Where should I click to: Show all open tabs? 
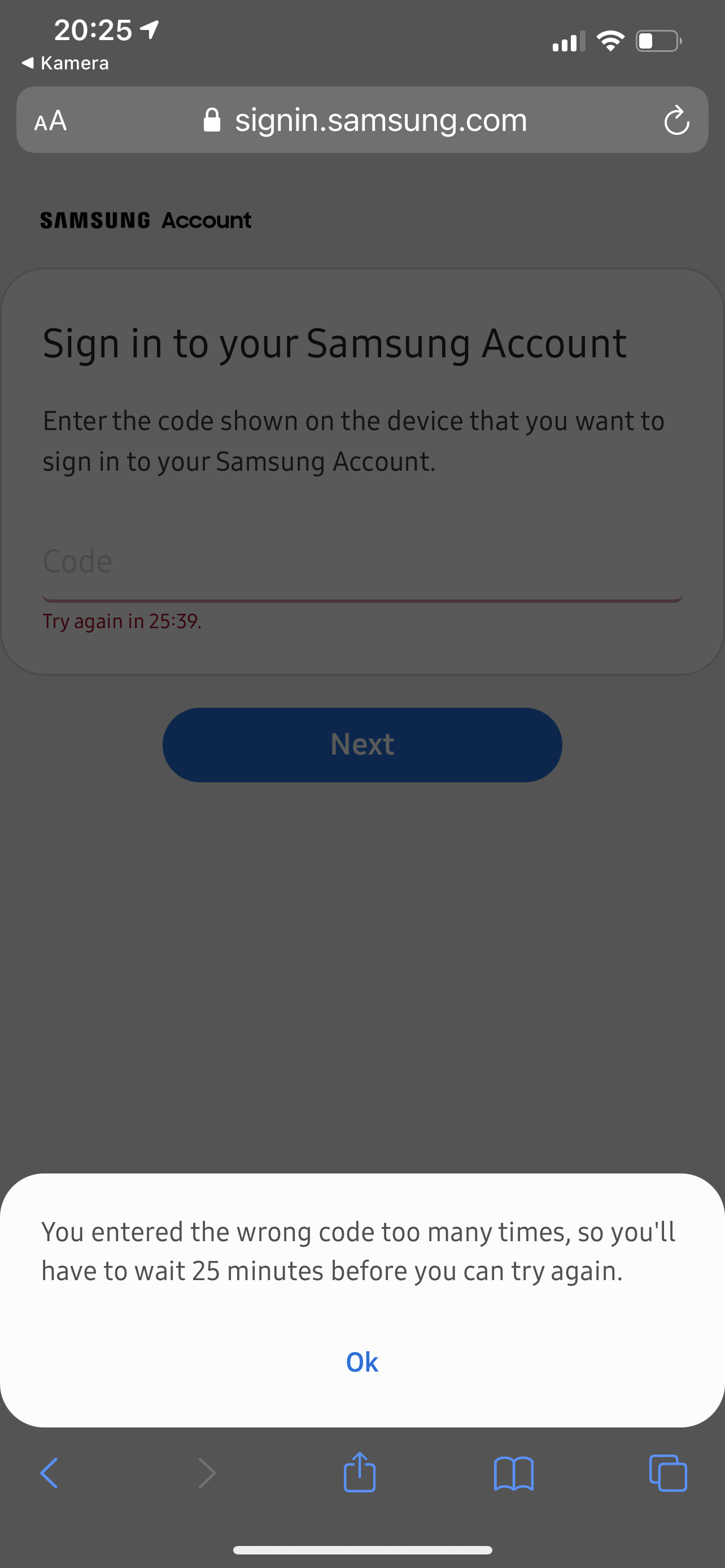(x=669, y=1473)
